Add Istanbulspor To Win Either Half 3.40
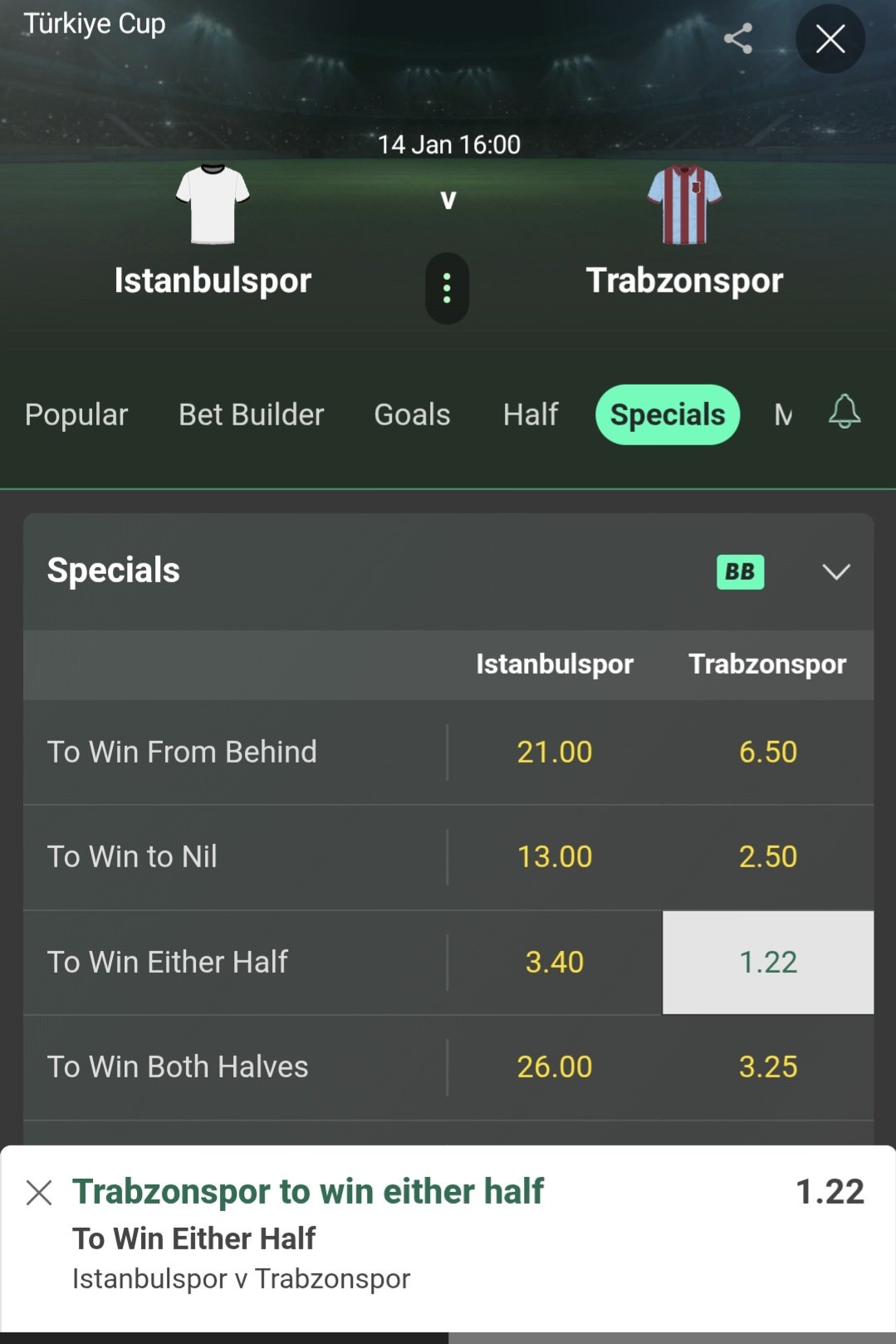This screenshot has width=896, height=1344. [x=554, y=962]
